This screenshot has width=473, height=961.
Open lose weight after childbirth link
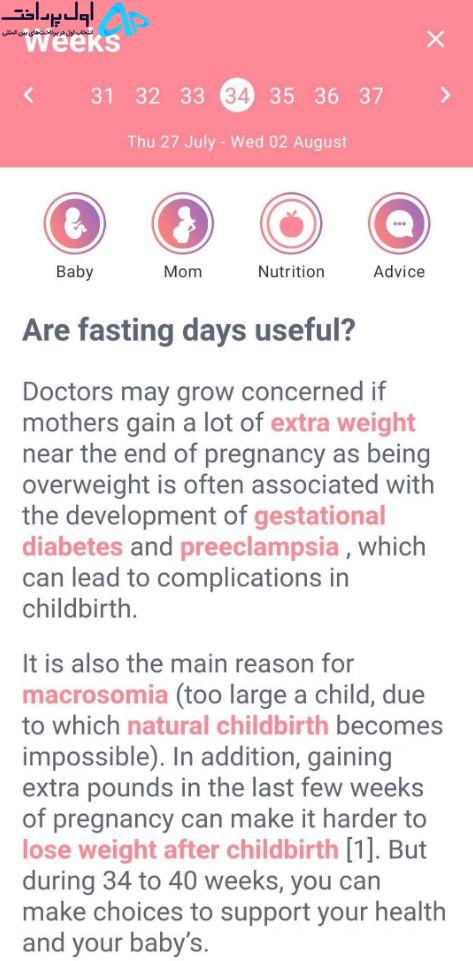(180, 850)
